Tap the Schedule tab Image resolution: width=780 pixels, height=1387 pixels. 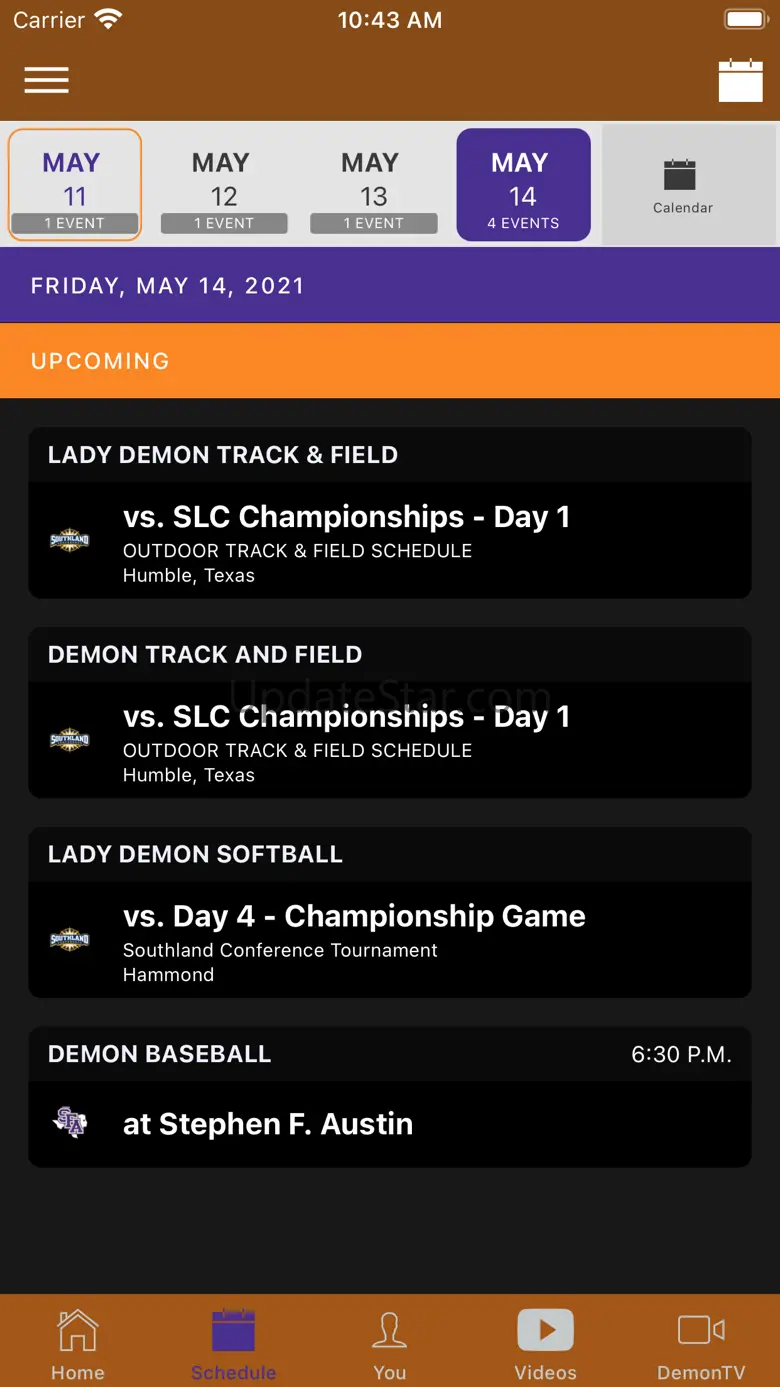[x=233, y=1345]
